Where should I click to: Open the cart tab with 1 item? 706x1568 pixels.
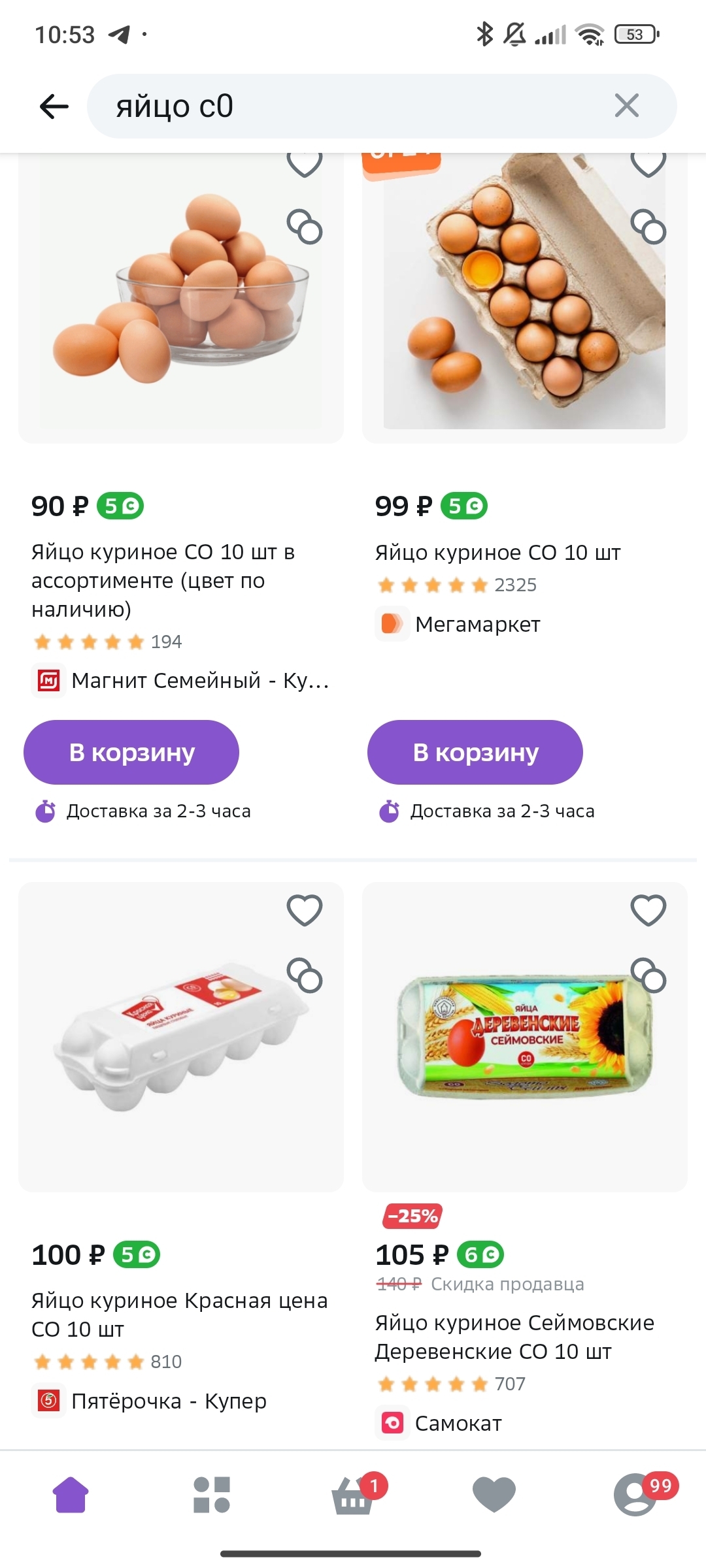[353, 1495]
